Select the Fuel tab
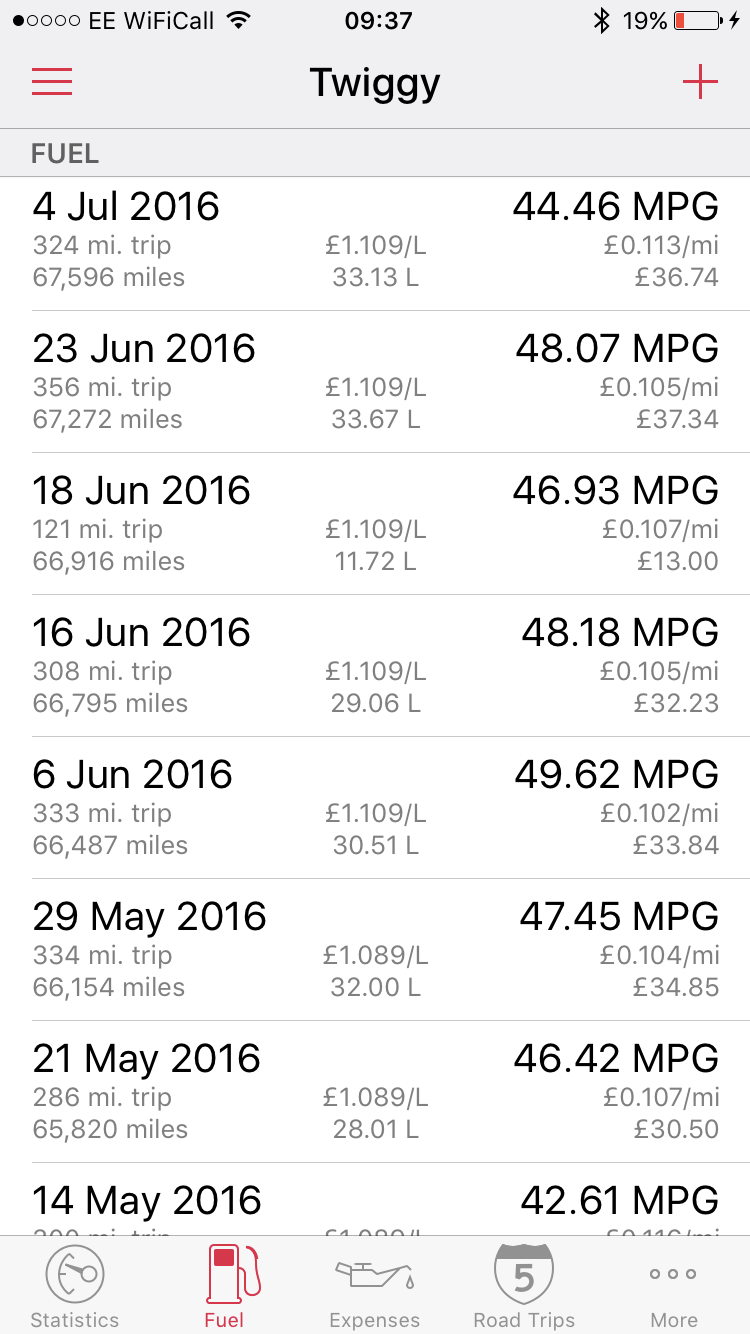 pyautogui.click(x=225, y=1286)
